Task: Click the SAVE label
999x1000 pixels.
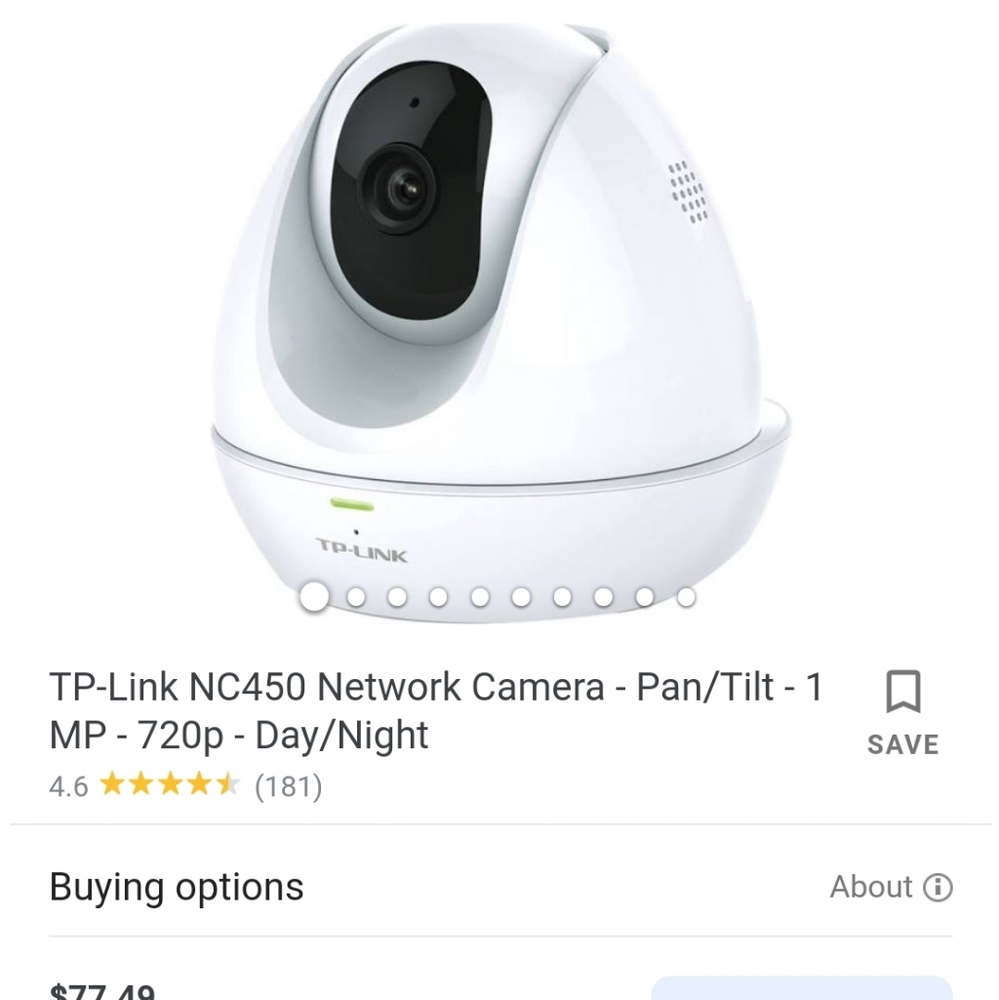Action: [903, 743]
